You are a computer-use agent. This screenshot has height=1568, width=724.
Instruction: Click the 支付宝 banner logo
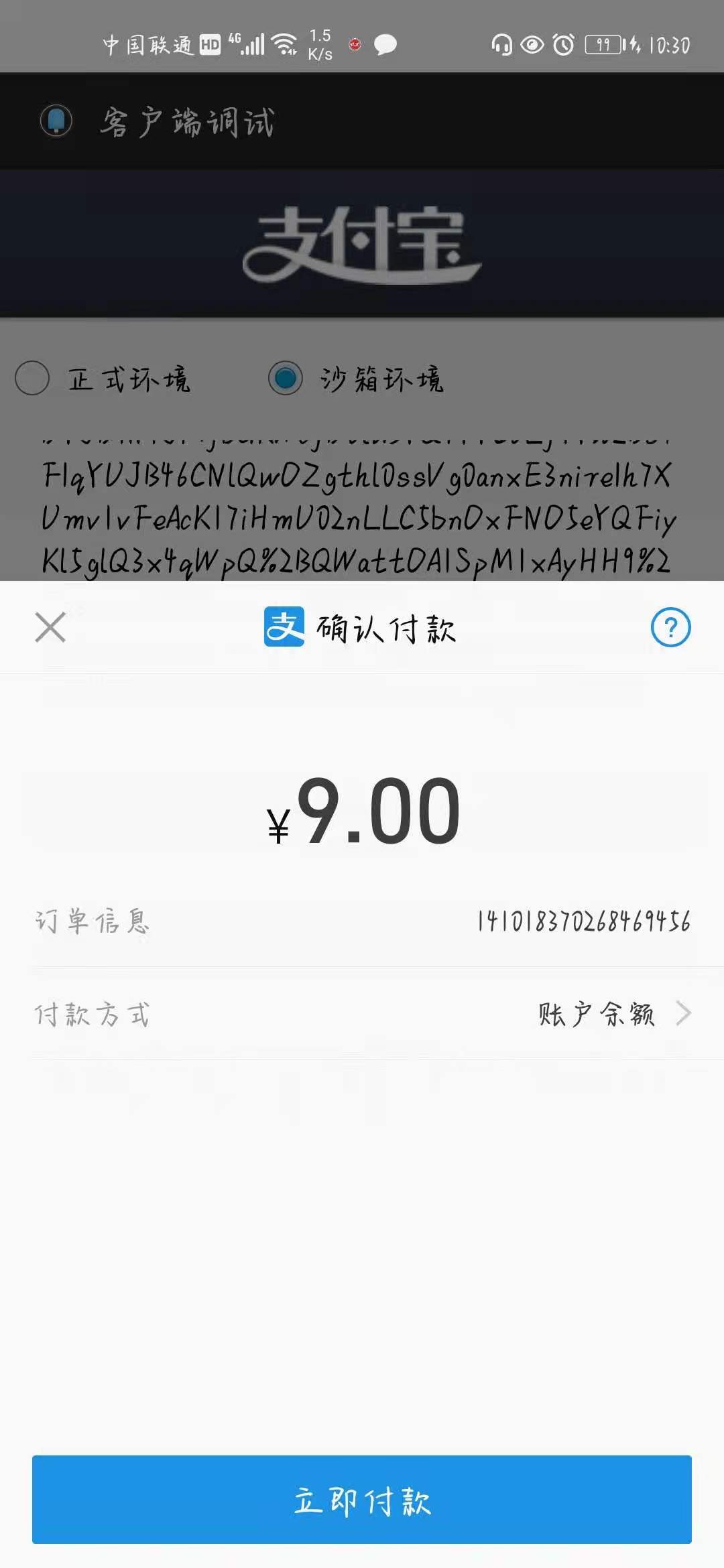coord(362,248)
